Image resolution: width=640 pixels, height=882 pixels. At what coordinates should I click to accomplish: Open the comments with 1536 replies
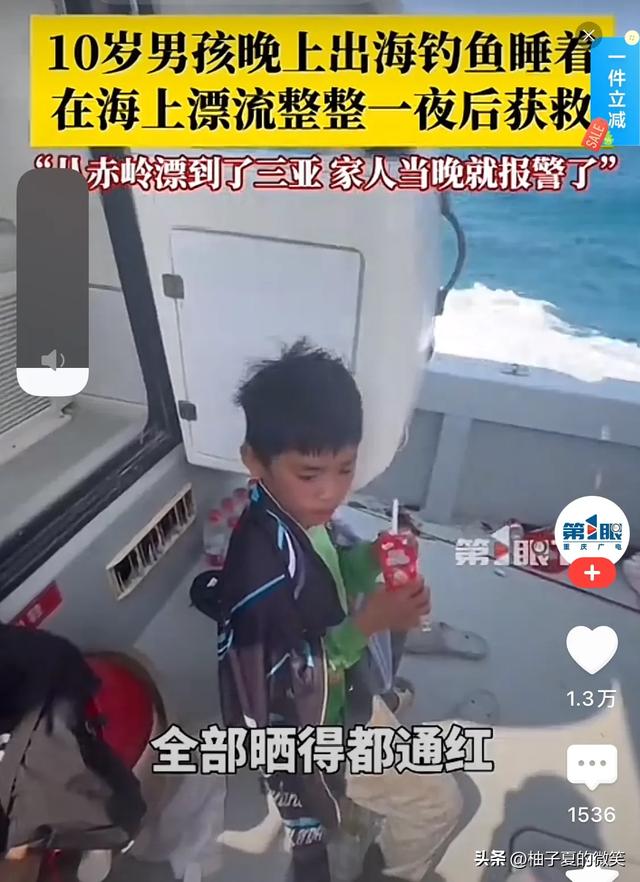tap(592, 768)
